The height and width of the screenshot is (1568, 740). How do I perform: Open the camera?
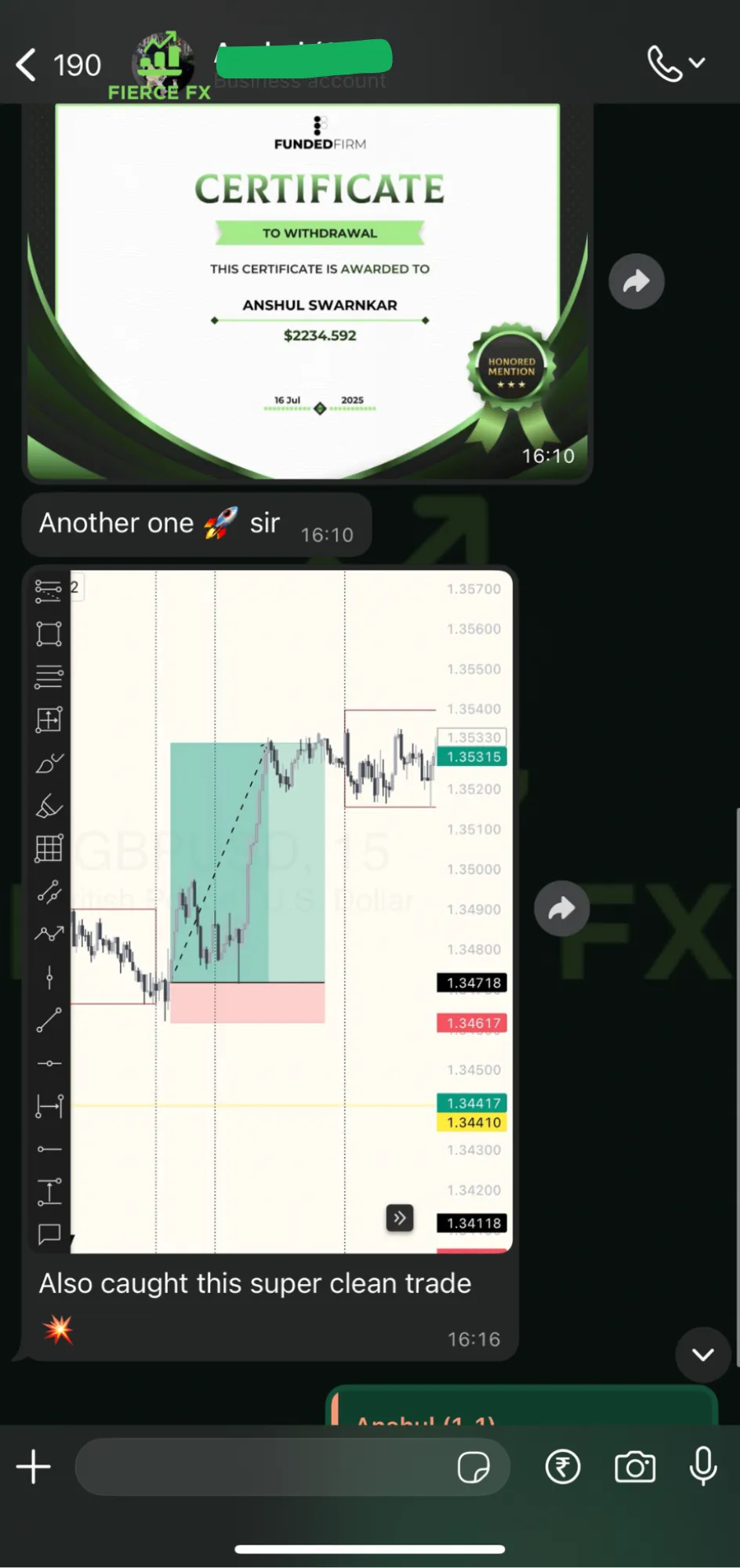(x=635, y=1467)
